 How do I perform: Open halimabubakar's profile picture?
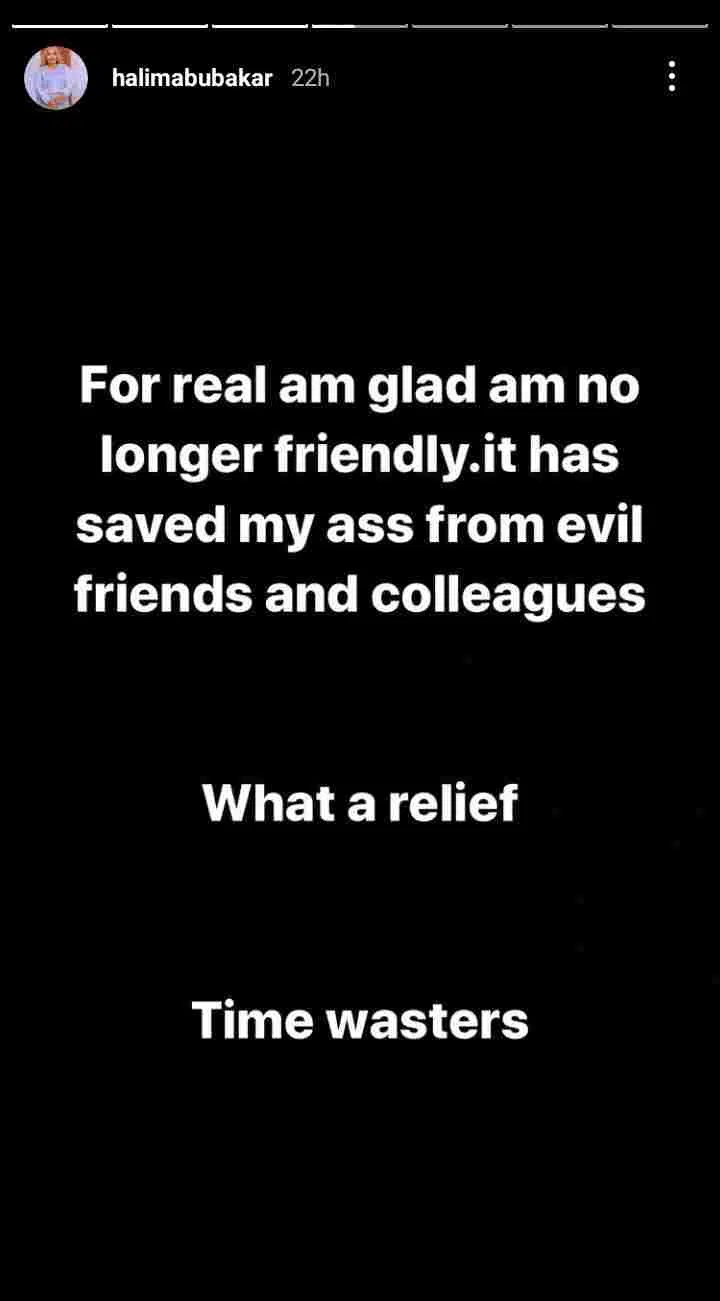click(x=56, y=78)
